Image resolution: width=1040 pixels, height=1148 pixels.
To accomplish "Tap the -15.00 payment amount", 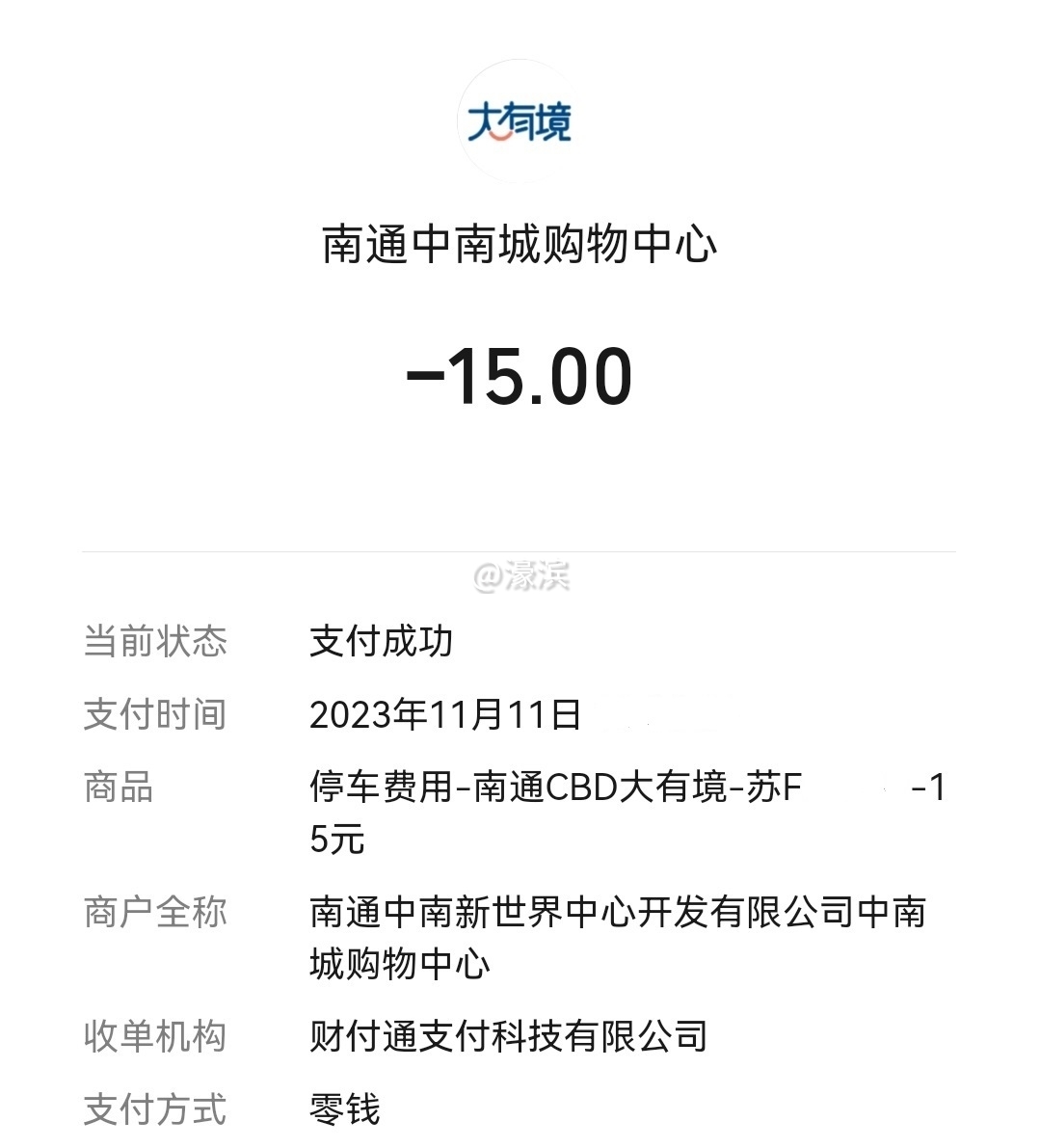I will tap(520, 378).
